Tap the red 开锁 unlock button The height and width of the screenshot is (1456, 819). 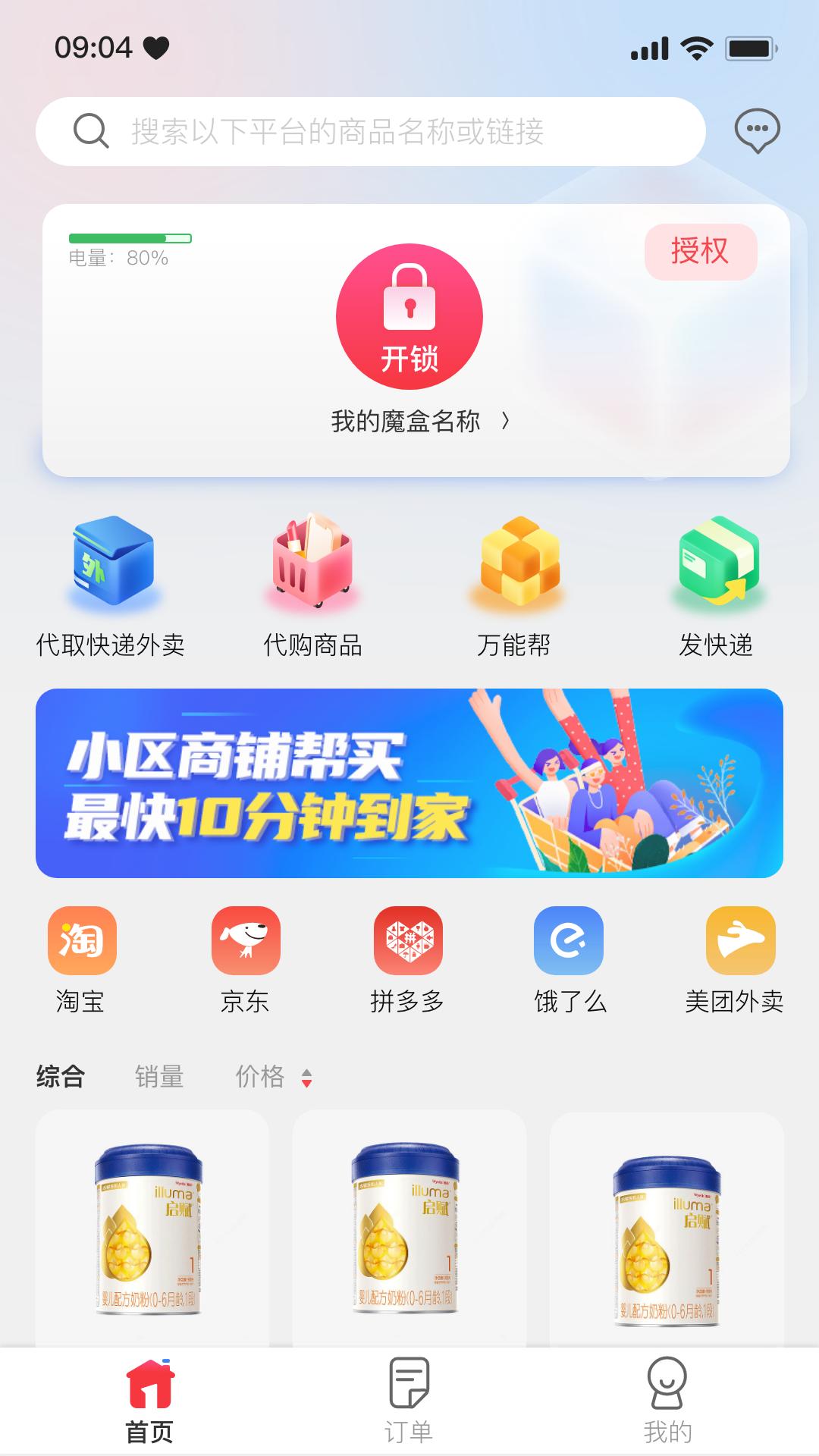409,316
